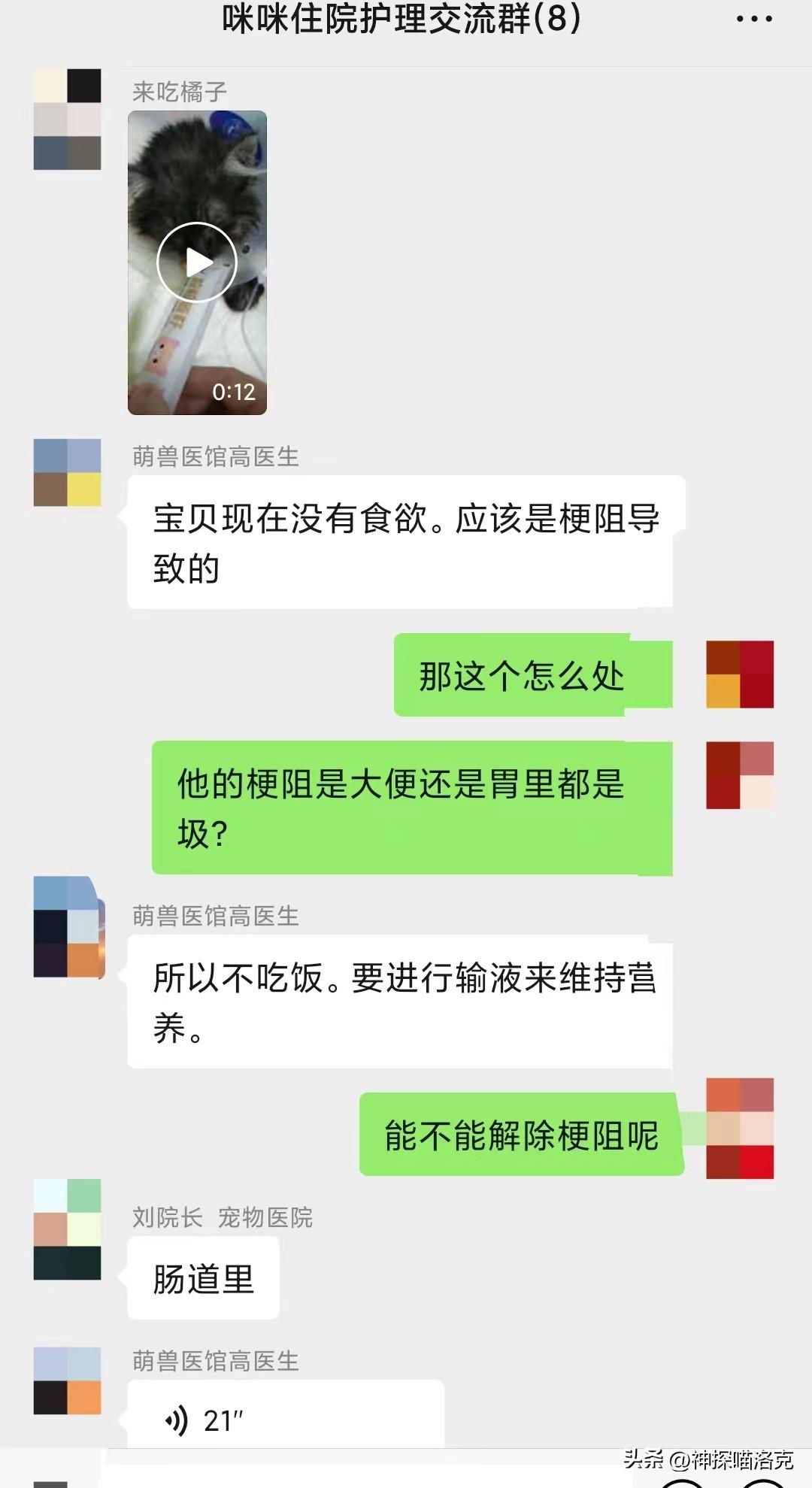The image size is (812, 1488).
Task: Play the 0:12 video from 来吃橘子
Action: [197, 262]
